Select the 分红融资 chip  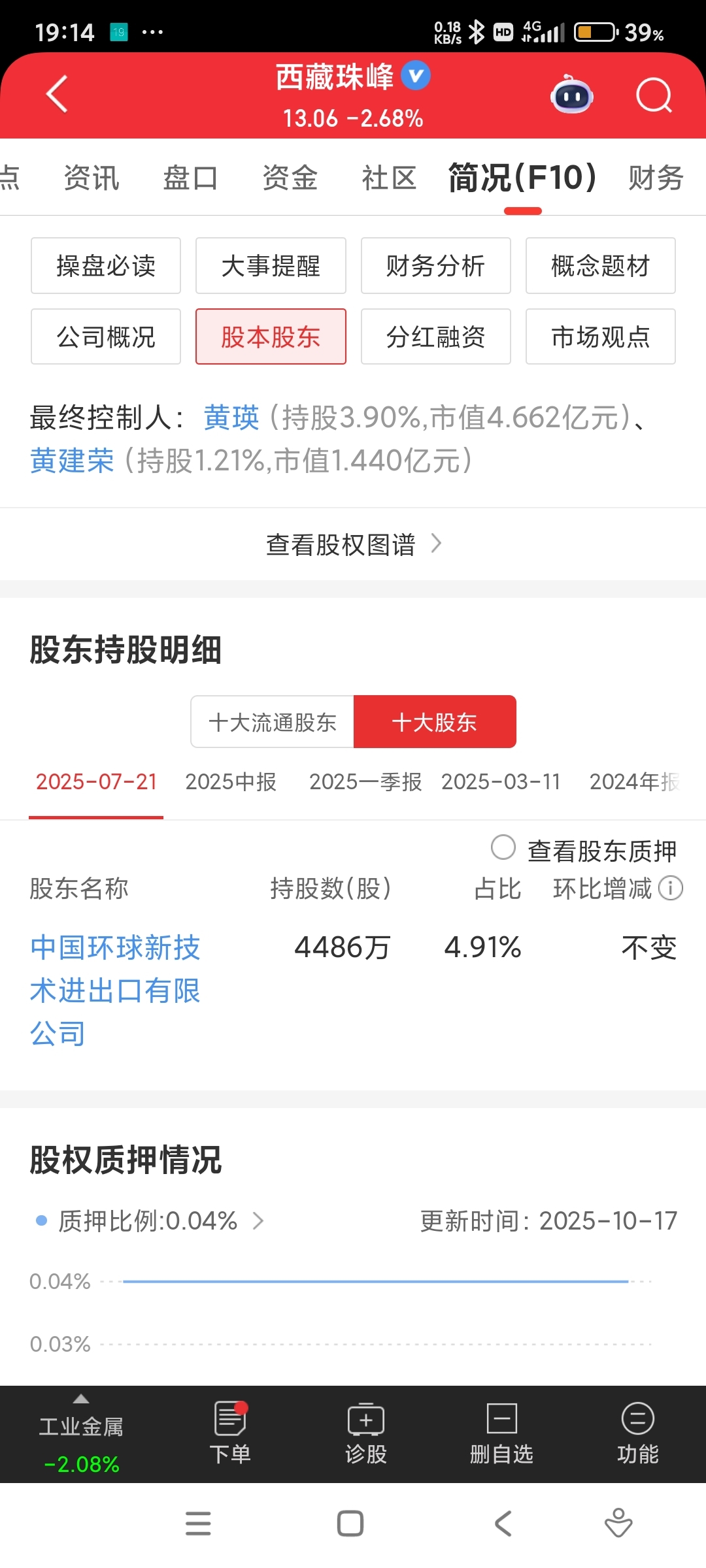[435, 337]
